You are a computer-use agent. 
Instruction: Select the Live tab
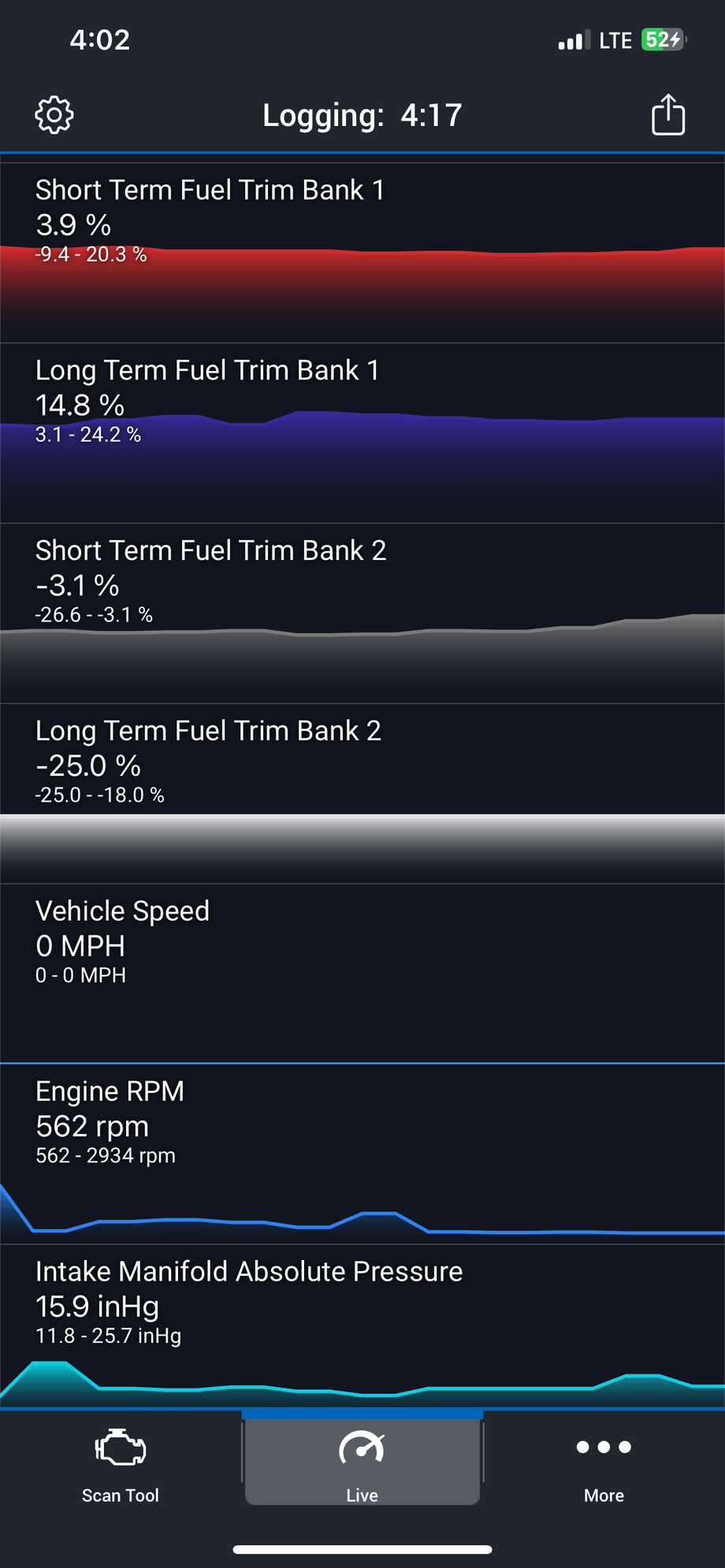362,1462
